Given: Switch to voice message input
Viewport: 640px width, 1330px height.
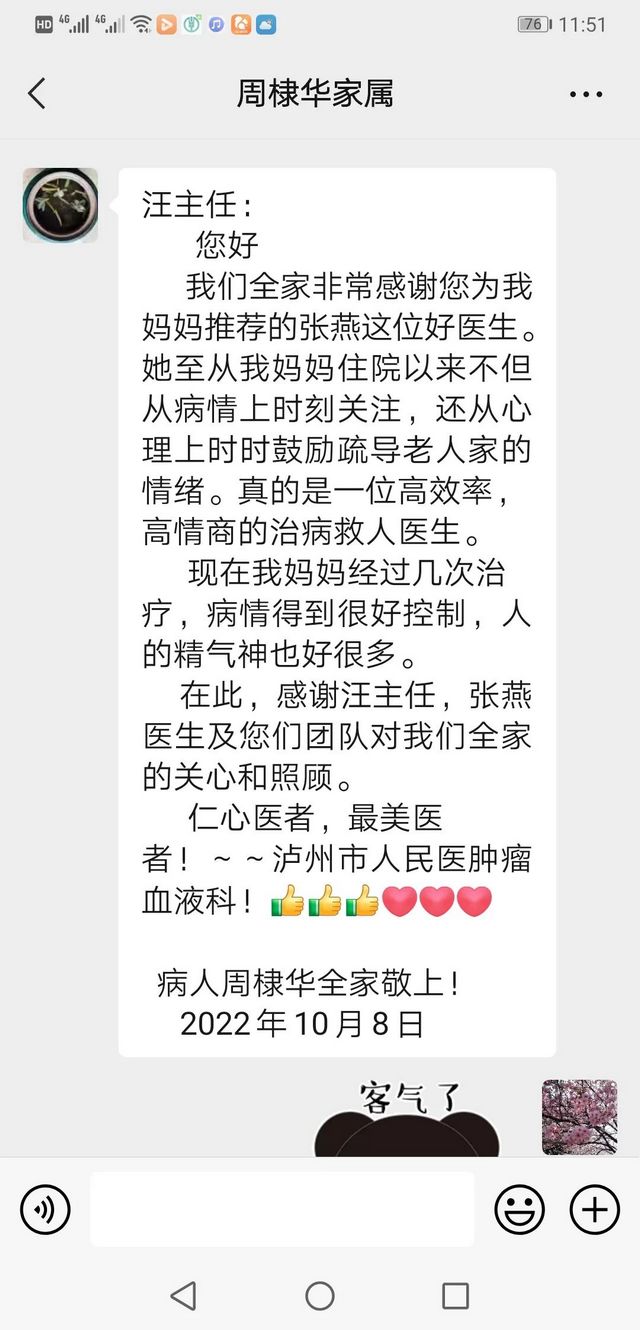Looking at the screenshot, I should (45, 1210).
